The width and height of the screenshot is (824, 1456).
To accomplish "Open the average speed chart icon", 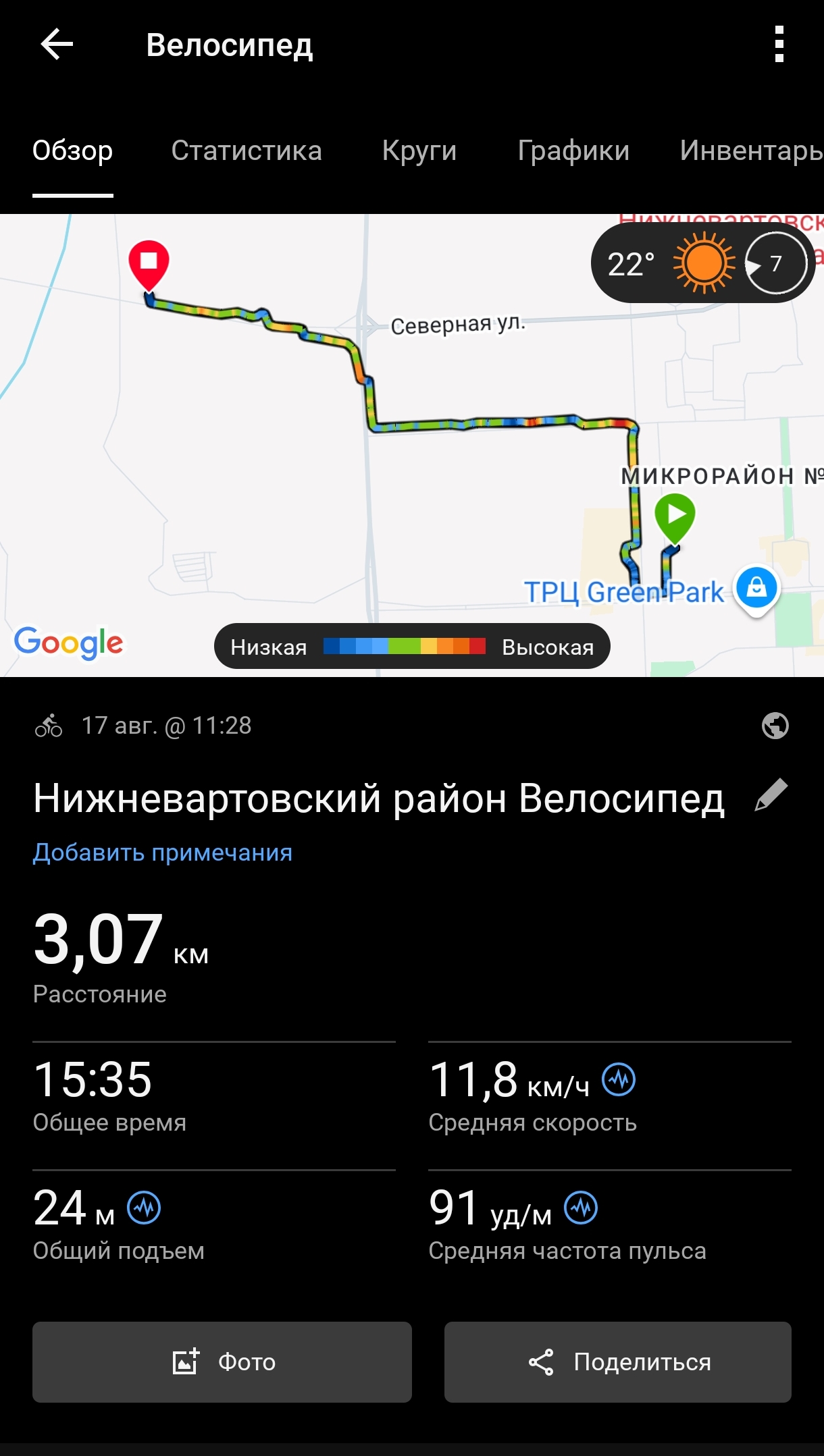I will tap(619, 1079).
